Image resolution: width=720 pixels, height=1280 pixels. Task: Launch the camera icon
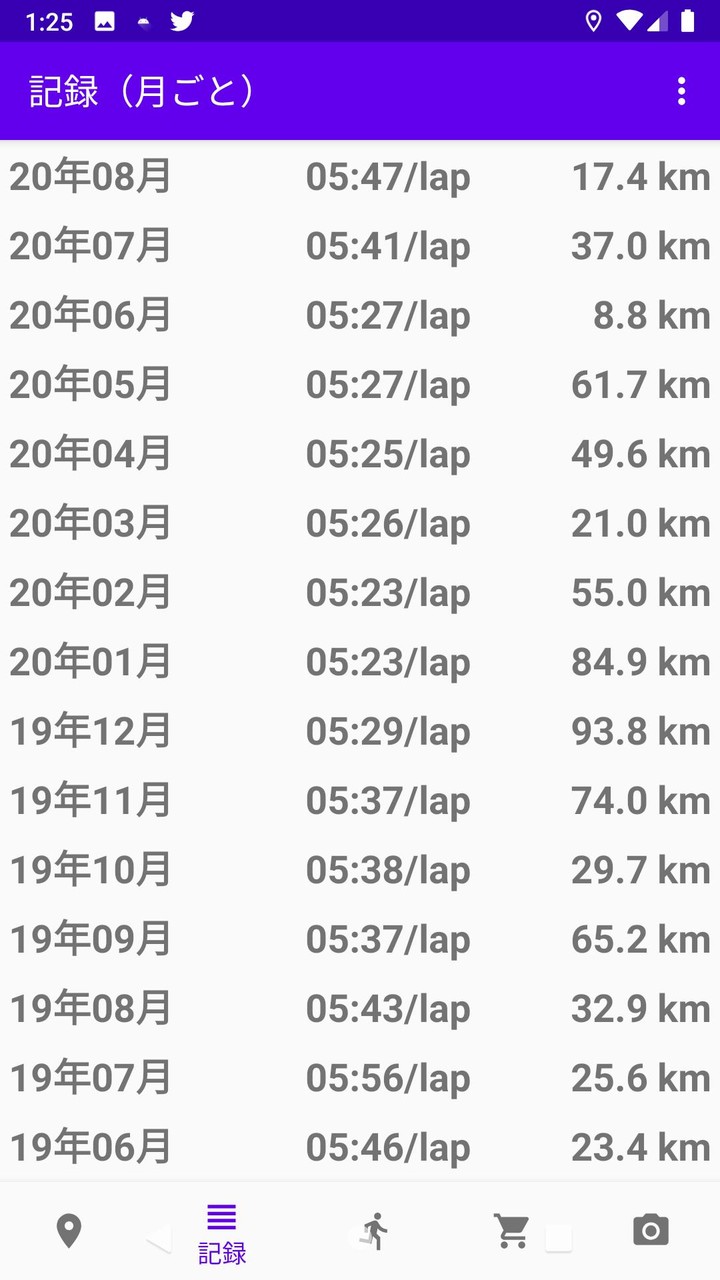[650, 1232]
